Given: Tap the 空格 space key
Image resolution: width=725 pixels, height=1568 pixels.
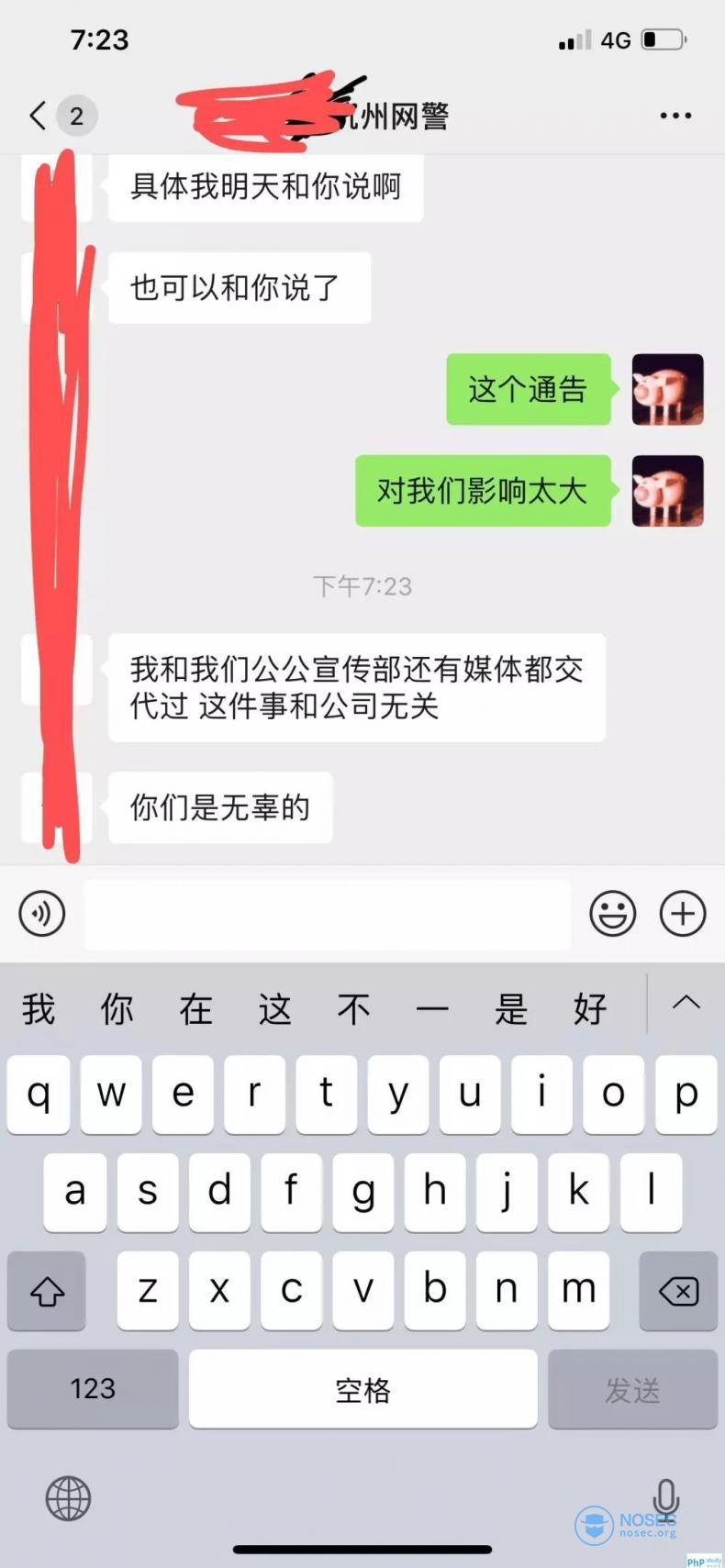Looking at the screenshot, I should tap(362, 1389).
